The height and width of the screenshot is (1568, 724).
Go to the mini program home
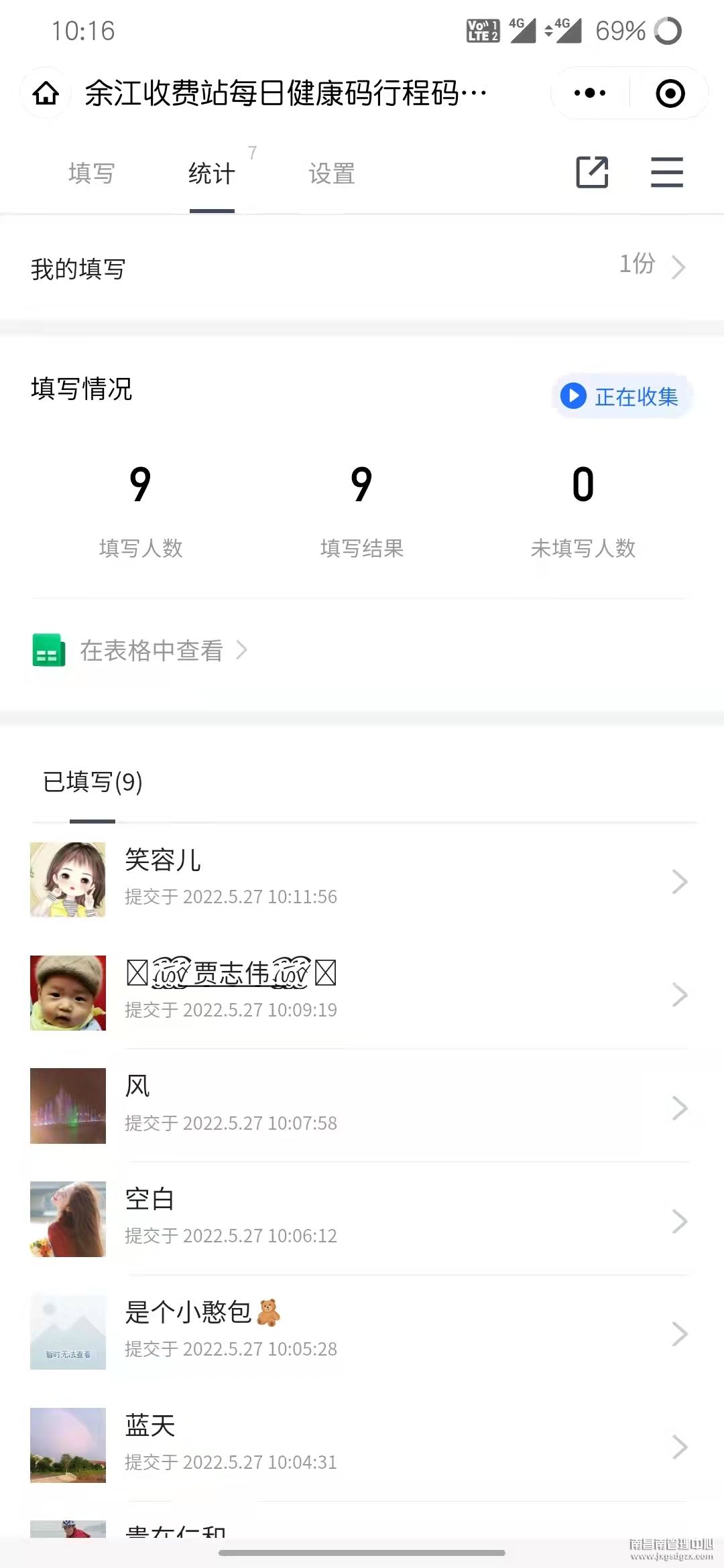46,93
